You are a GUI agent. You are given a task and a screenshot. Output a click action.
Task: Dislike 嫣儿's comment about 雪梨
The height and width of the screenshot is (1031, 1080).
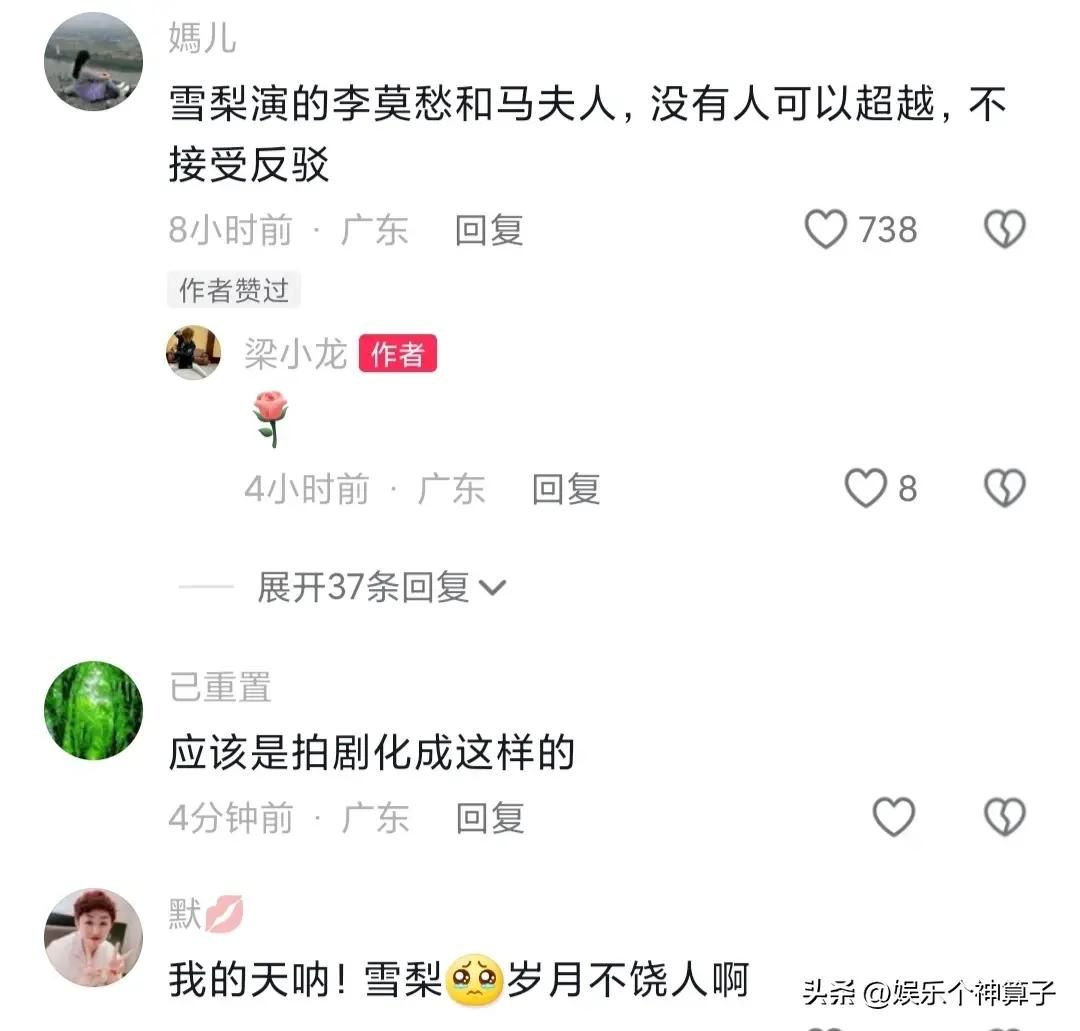pos(1004,230)
